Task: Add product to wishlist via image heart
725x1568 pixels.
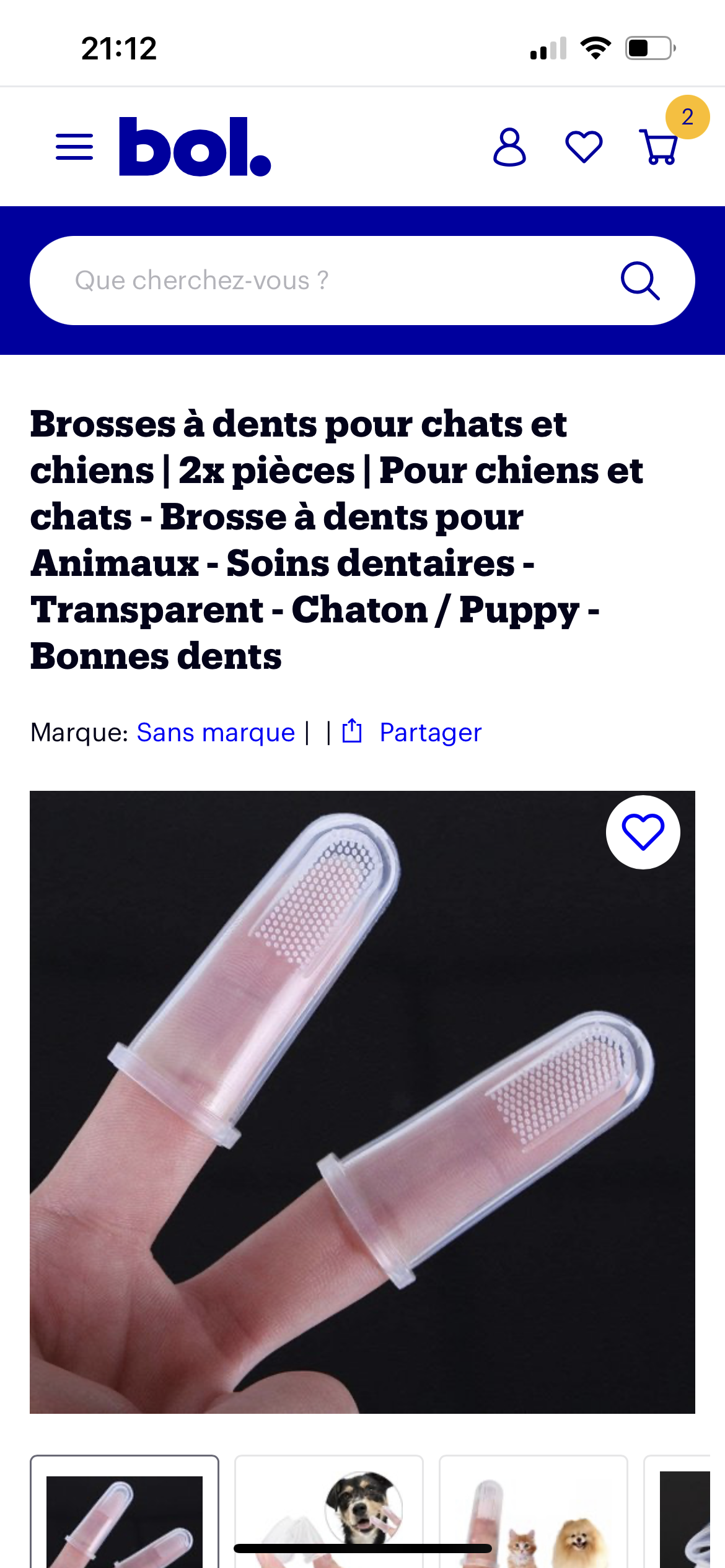Action: [643, 832]
